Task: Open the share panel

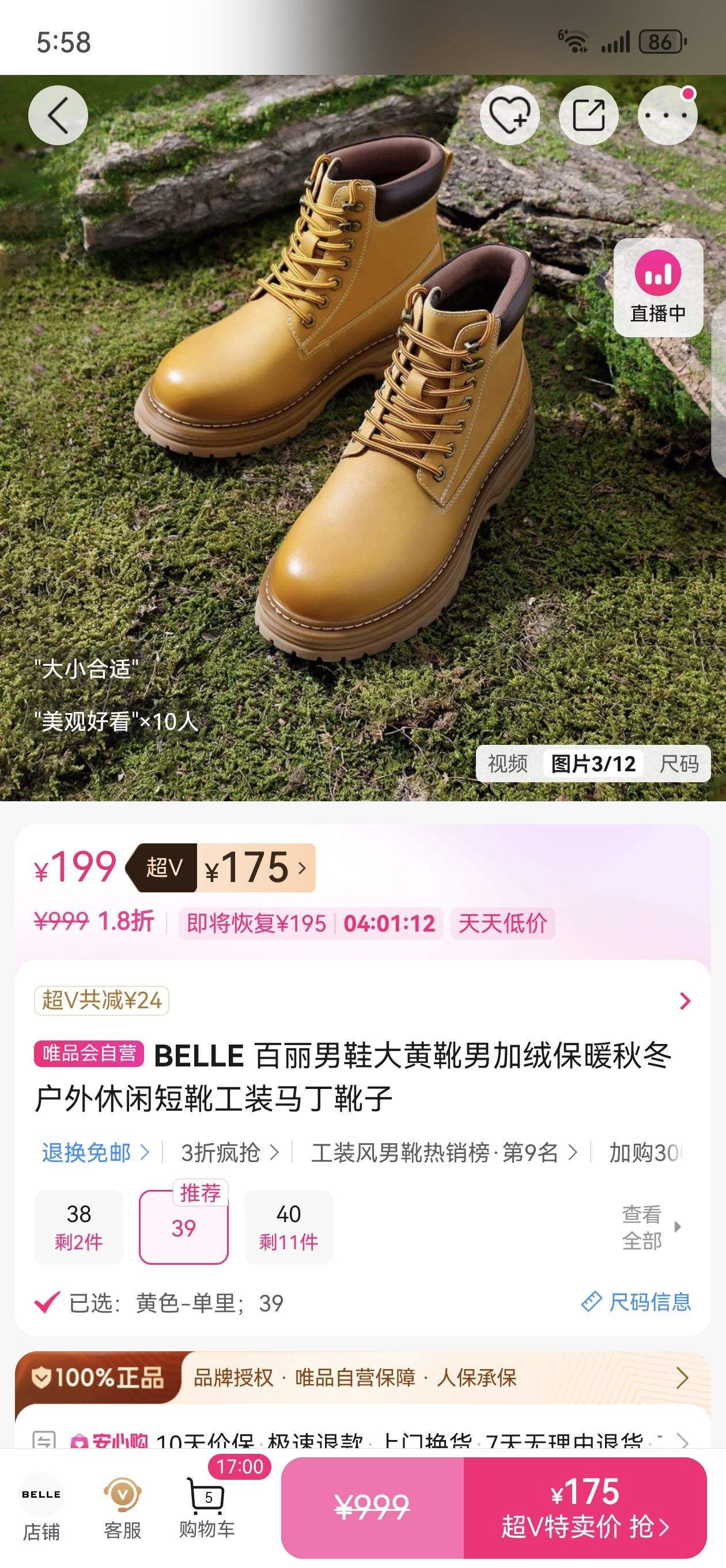Action: [589, 115]
